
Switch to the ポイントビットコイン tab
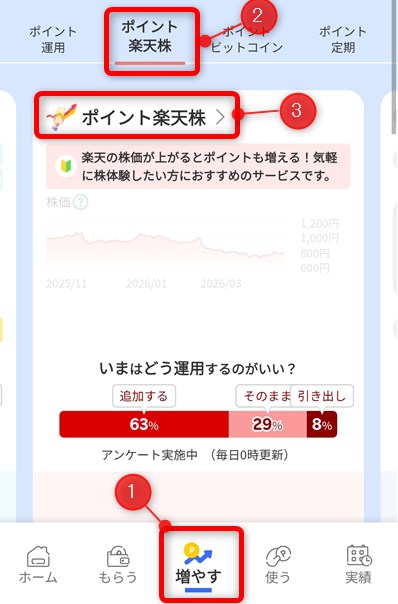[x=247, y=39]
